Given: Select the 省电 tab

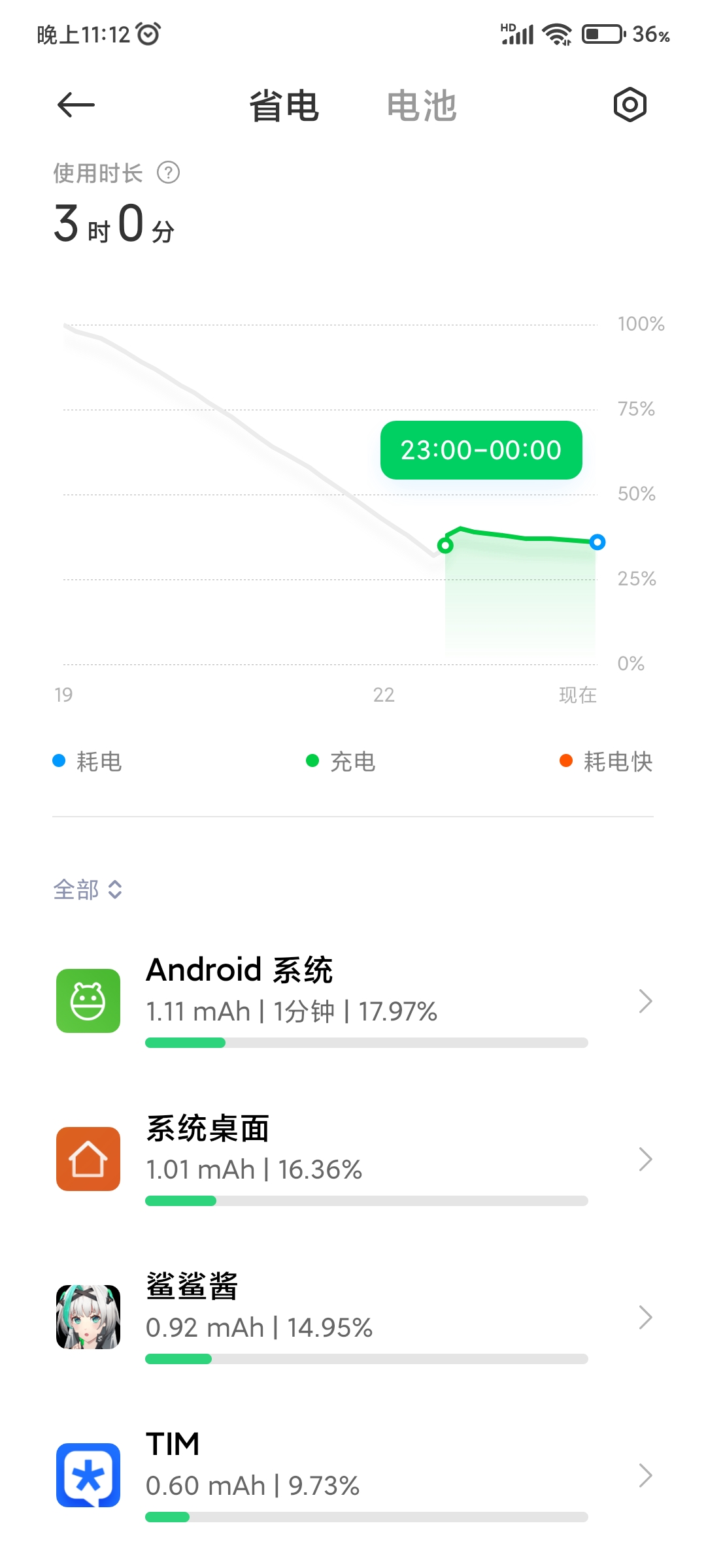Looking at the screenshot, I should [x=284, y=106].
